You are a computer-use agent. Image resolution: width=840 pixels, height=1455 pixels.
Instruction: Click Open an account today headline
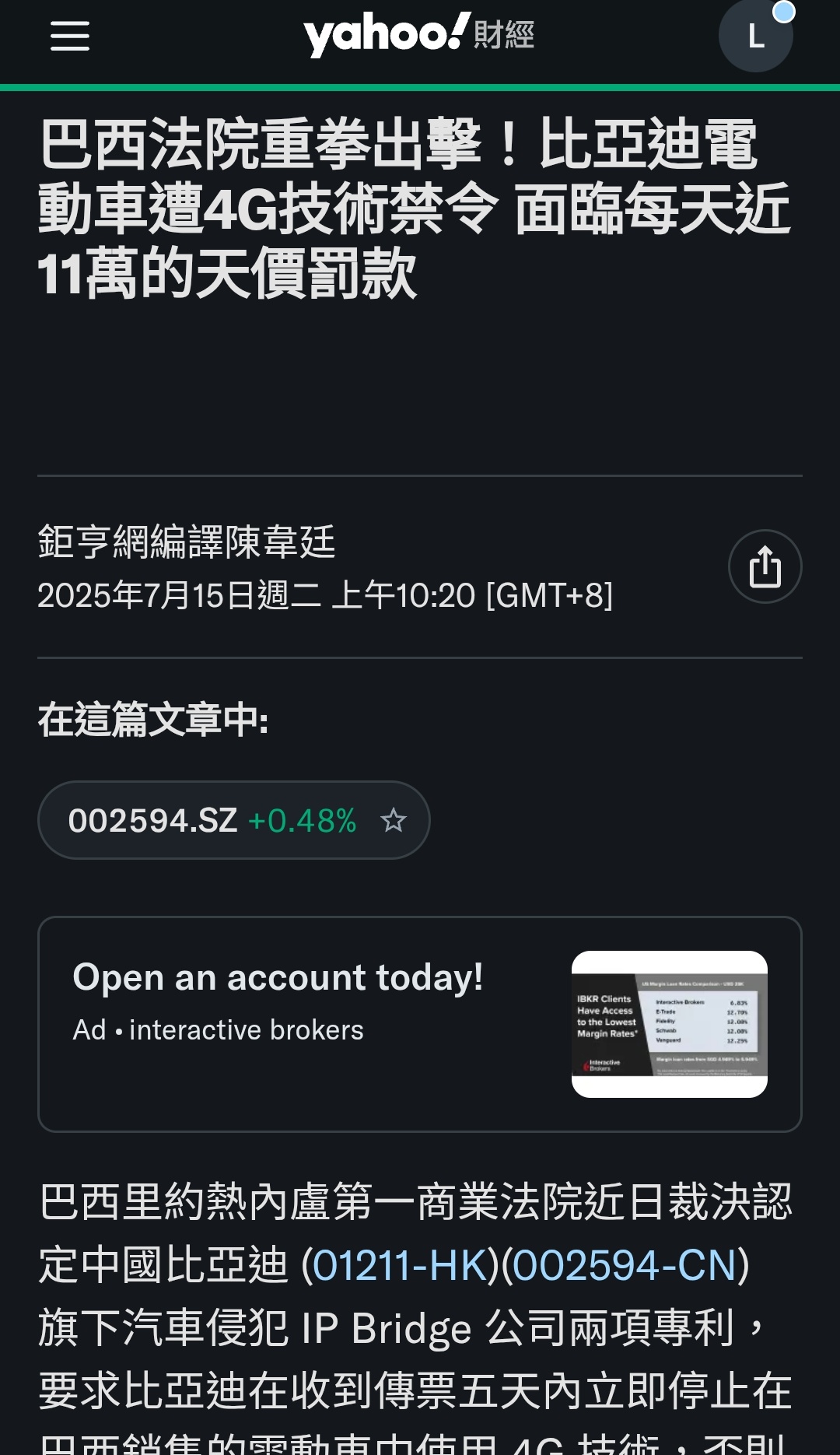278,976
